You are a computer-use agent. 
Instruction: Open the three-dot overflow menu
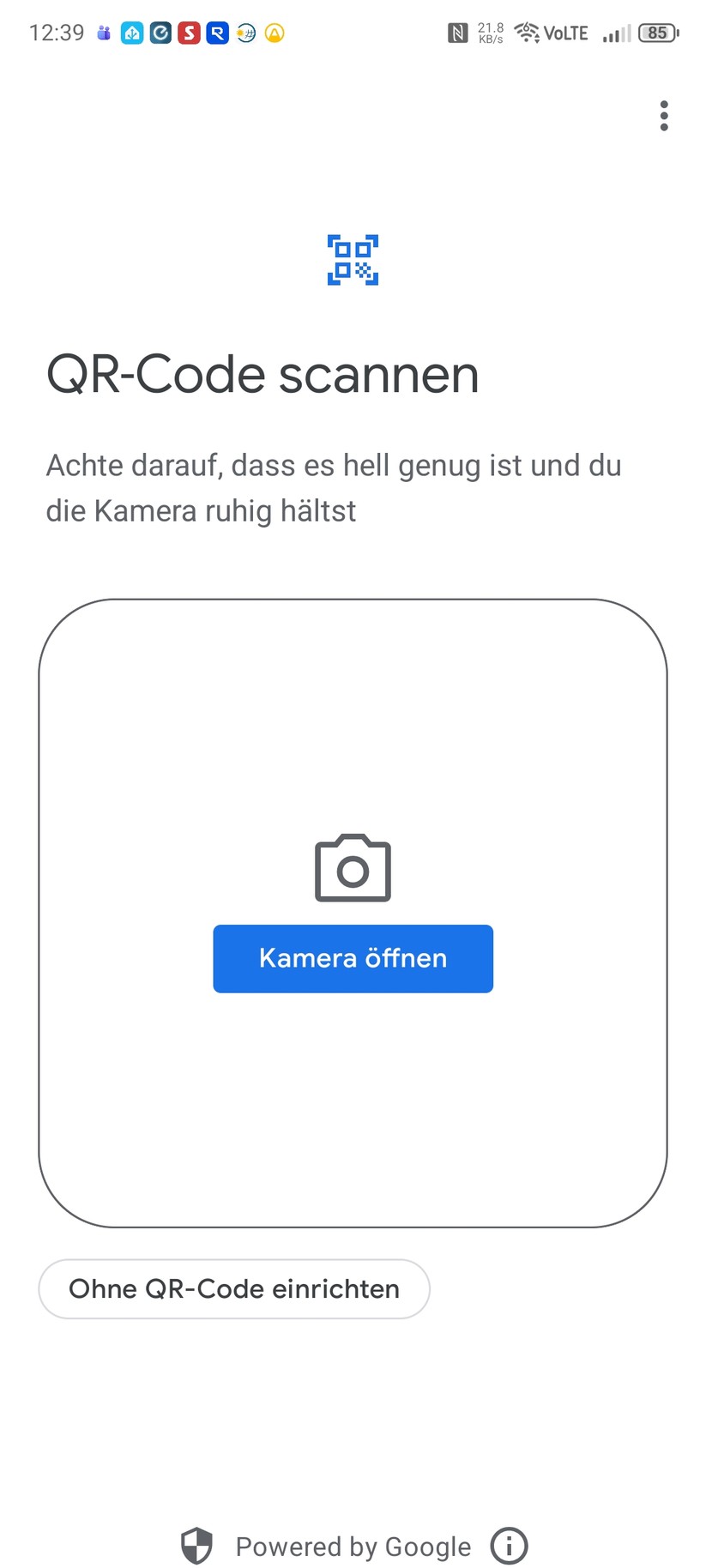pyautogui.click(x=663, y=116)
